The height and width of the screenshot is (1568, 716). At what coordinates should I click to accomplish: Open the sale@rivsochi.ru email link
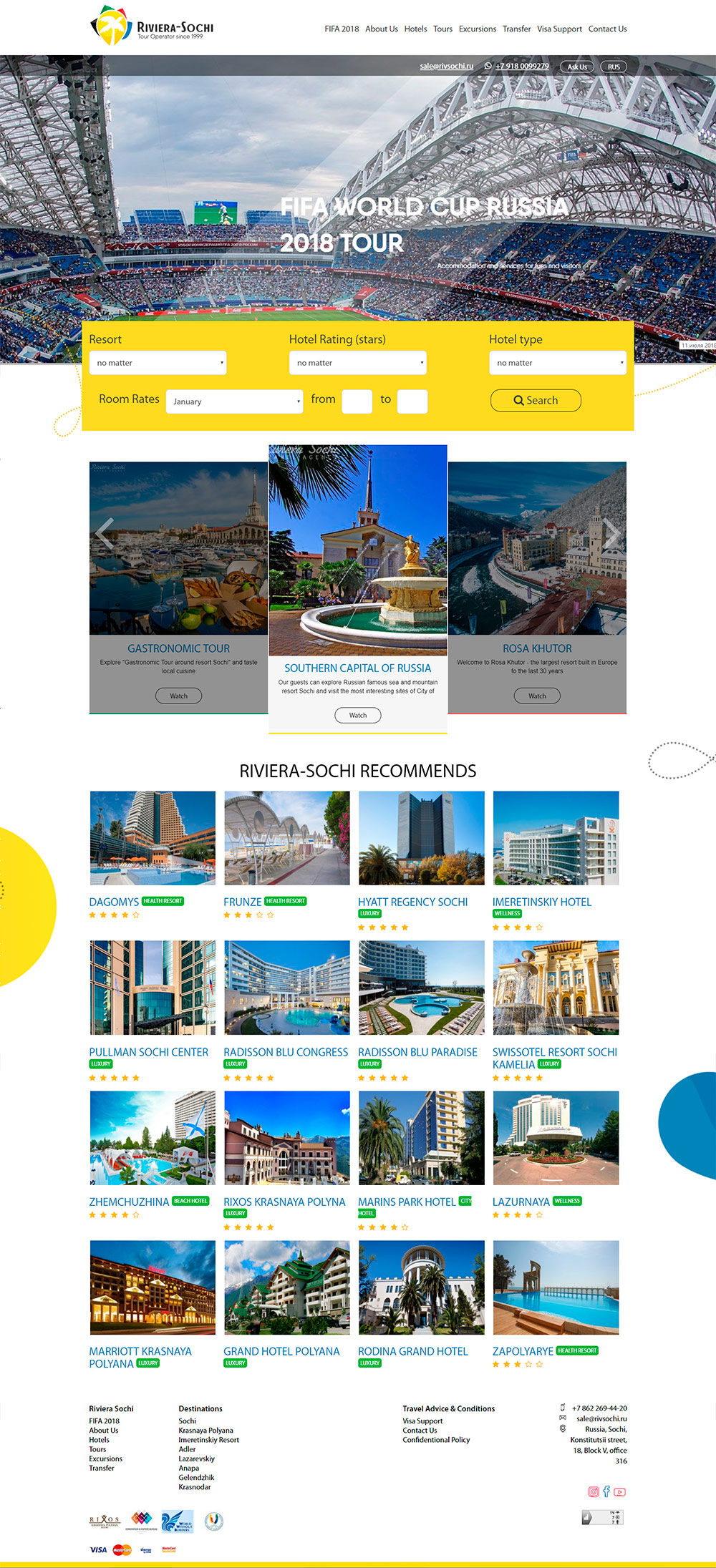tap(446, 66)
